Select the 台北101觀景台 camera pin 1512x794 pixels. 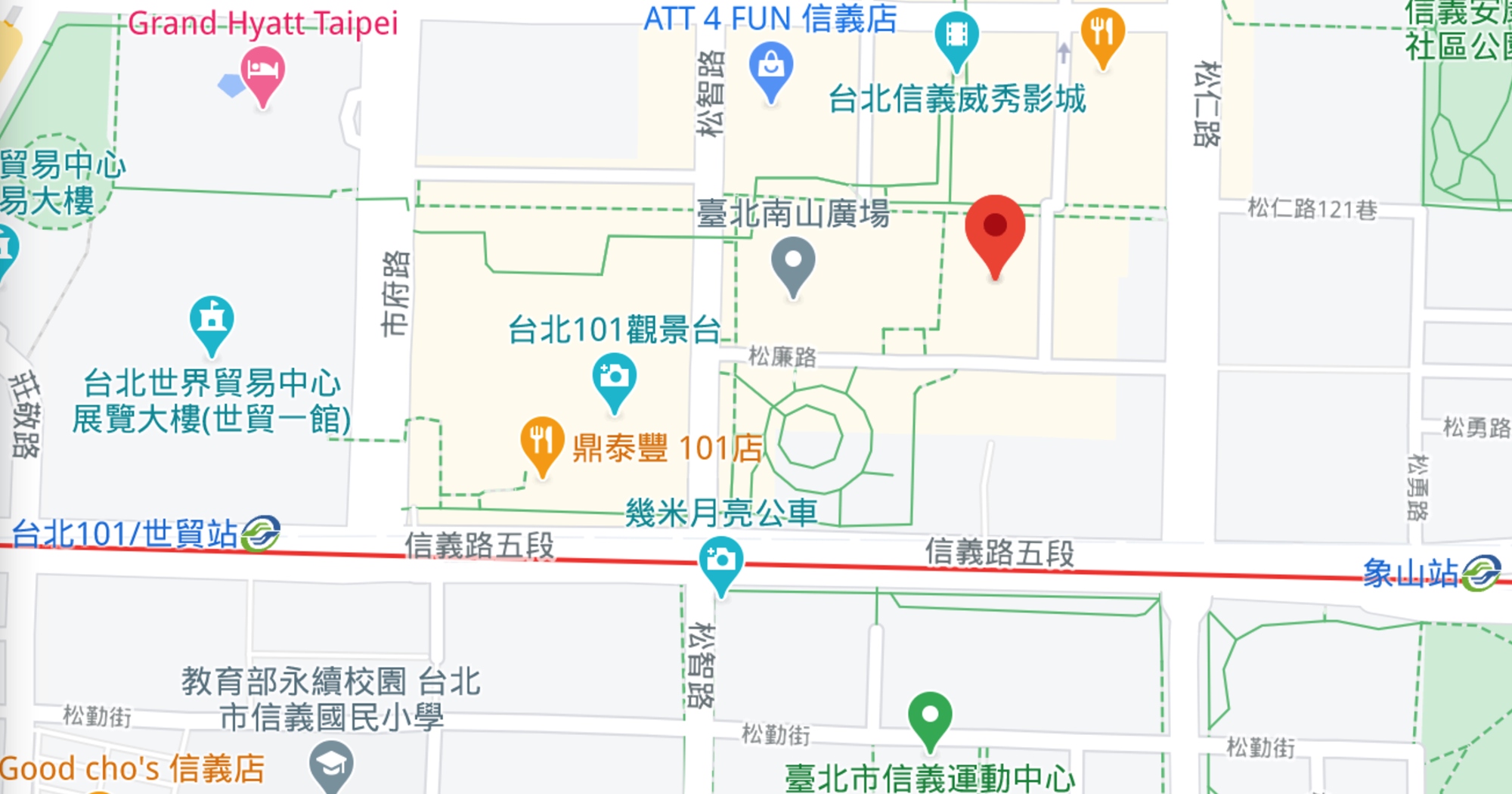[x=614, y=384]
